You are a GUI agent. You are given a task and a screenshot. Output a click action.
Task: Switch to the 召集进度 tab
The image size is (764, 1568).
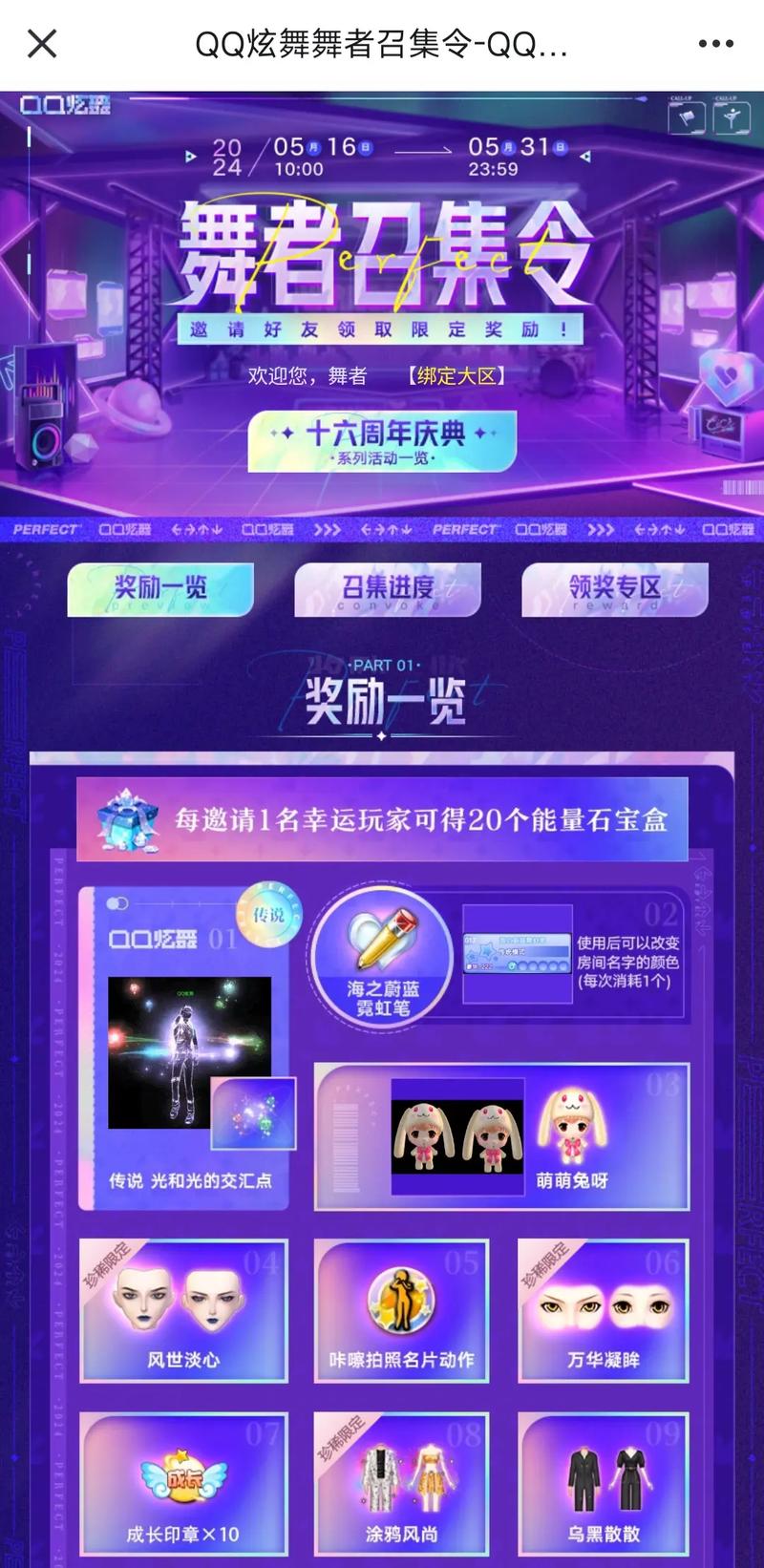click(387, 589)
